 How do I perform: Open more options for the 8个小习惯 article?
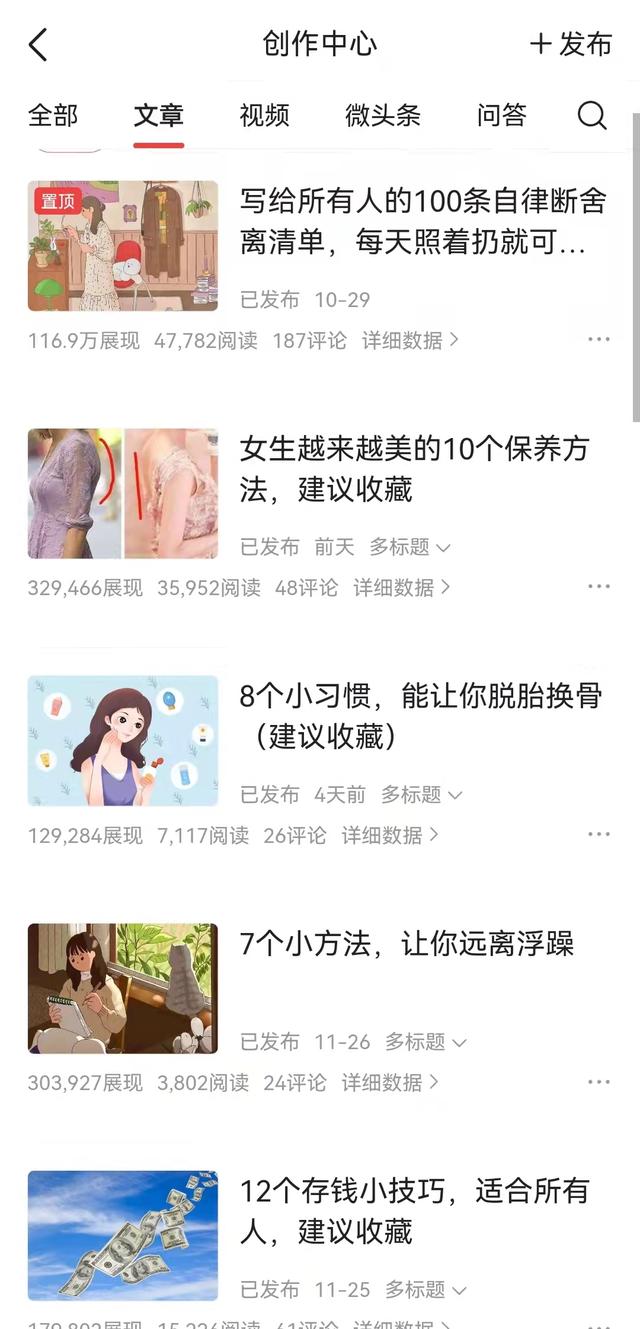[x=599, y=835]
